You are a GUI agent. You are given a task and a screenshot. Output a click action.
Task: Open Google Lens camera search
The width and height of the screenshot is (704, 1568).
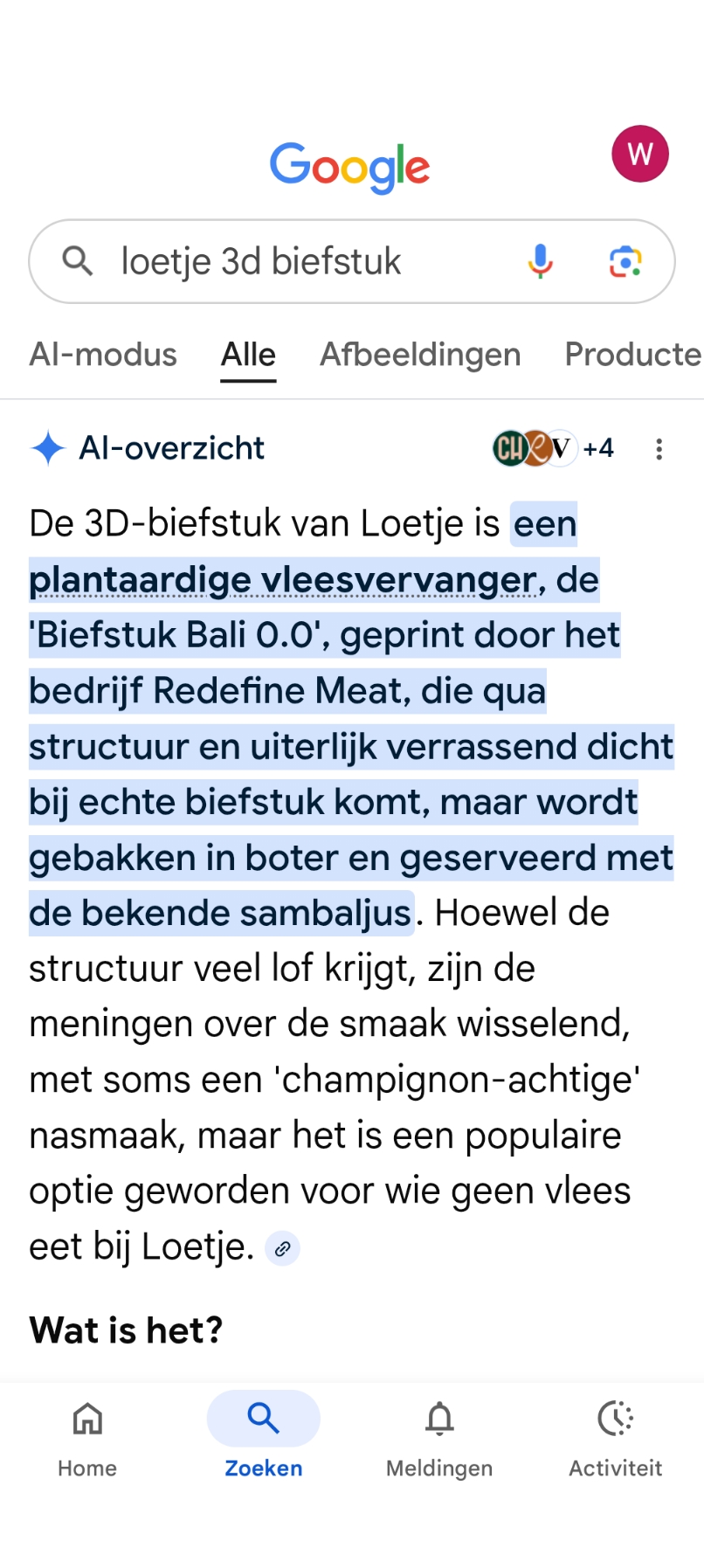[x=625, y=261]
